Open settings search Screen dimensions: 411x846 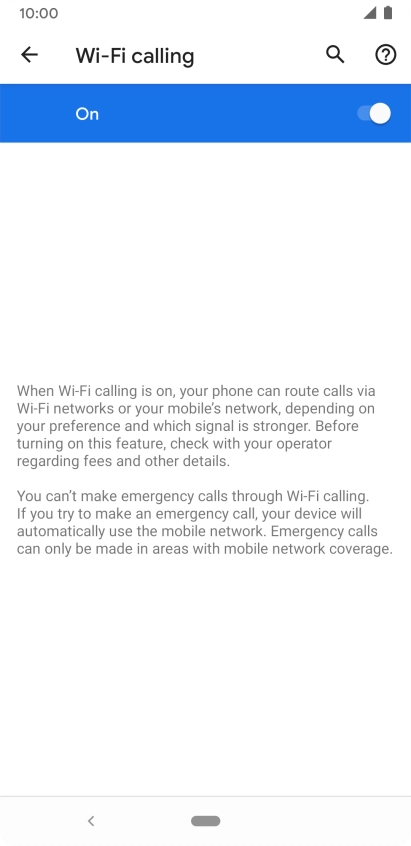coord(335,54)
